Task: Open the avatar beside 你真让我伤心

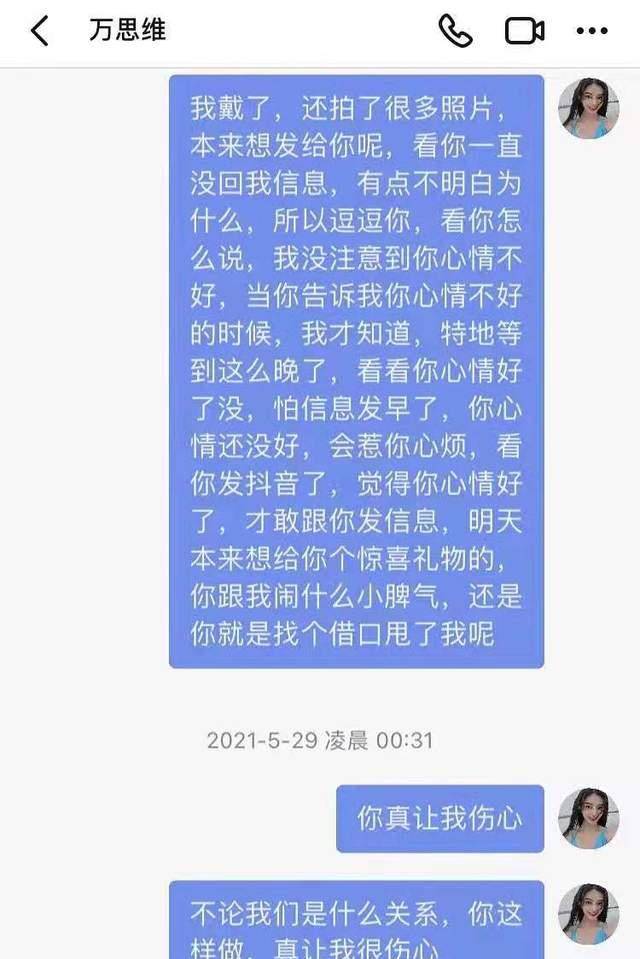Action: point(589,818)
